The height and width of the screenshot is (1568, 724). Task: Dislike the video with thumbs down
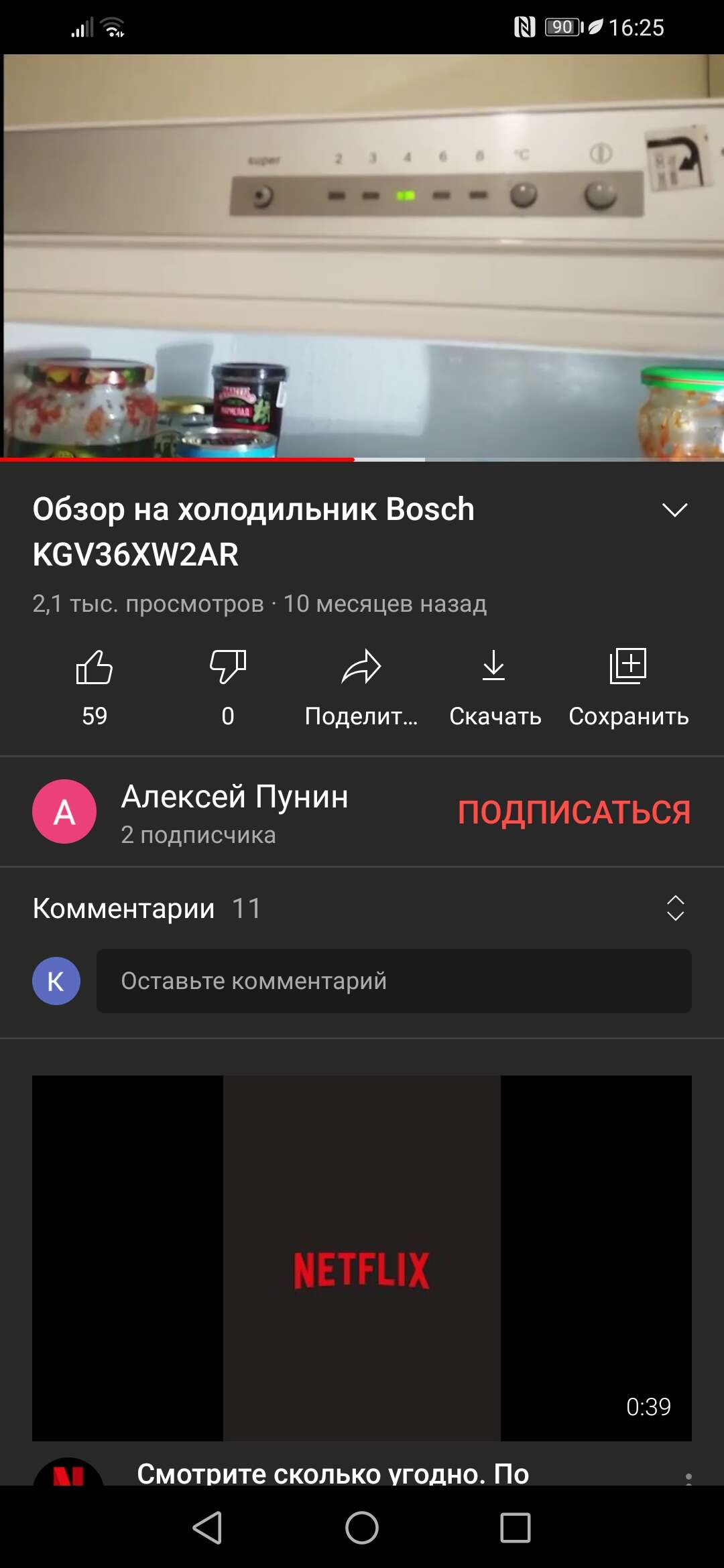[228, 687]
